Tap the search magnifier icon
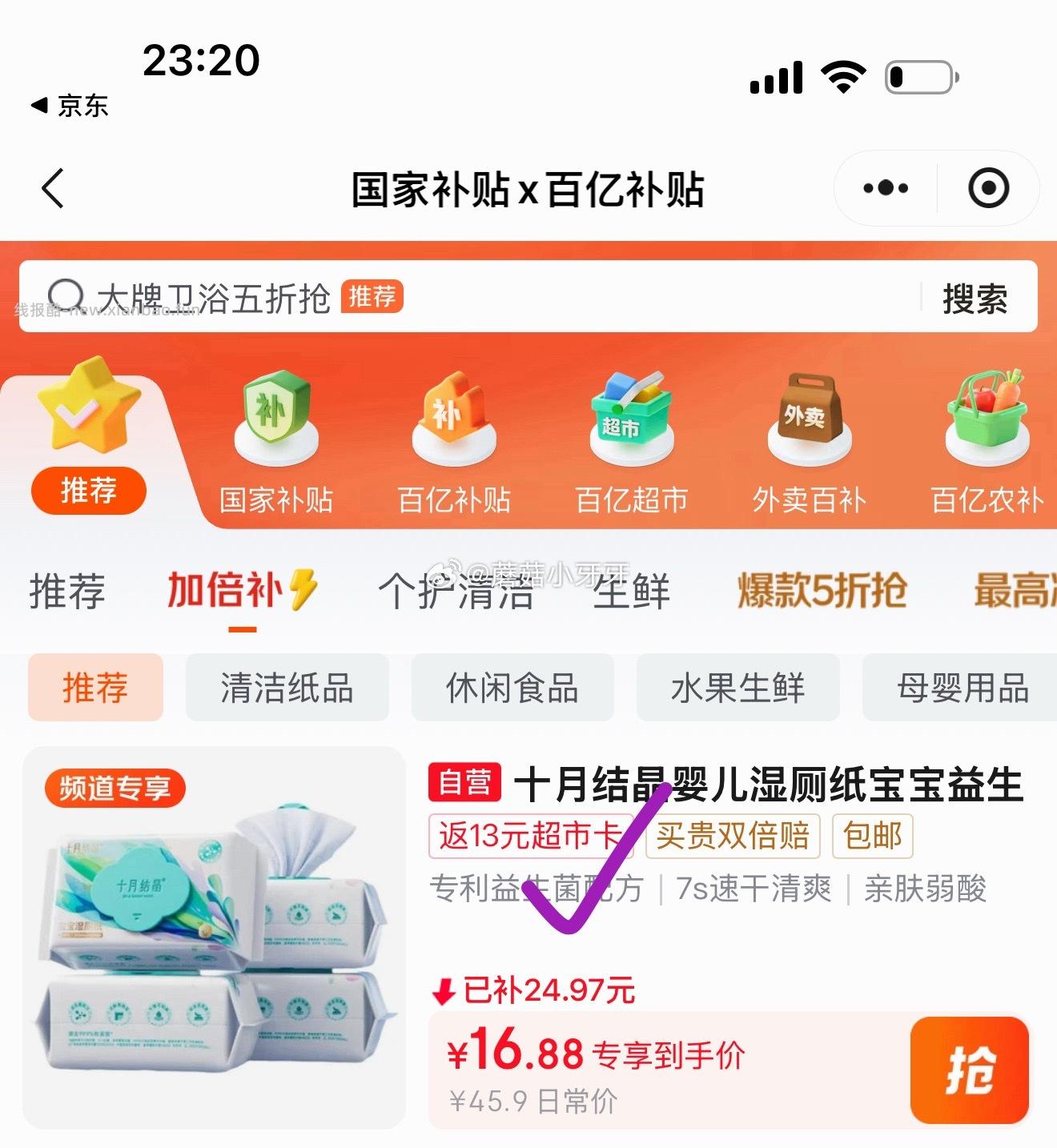1057x1148 pixels. (68, 295)
